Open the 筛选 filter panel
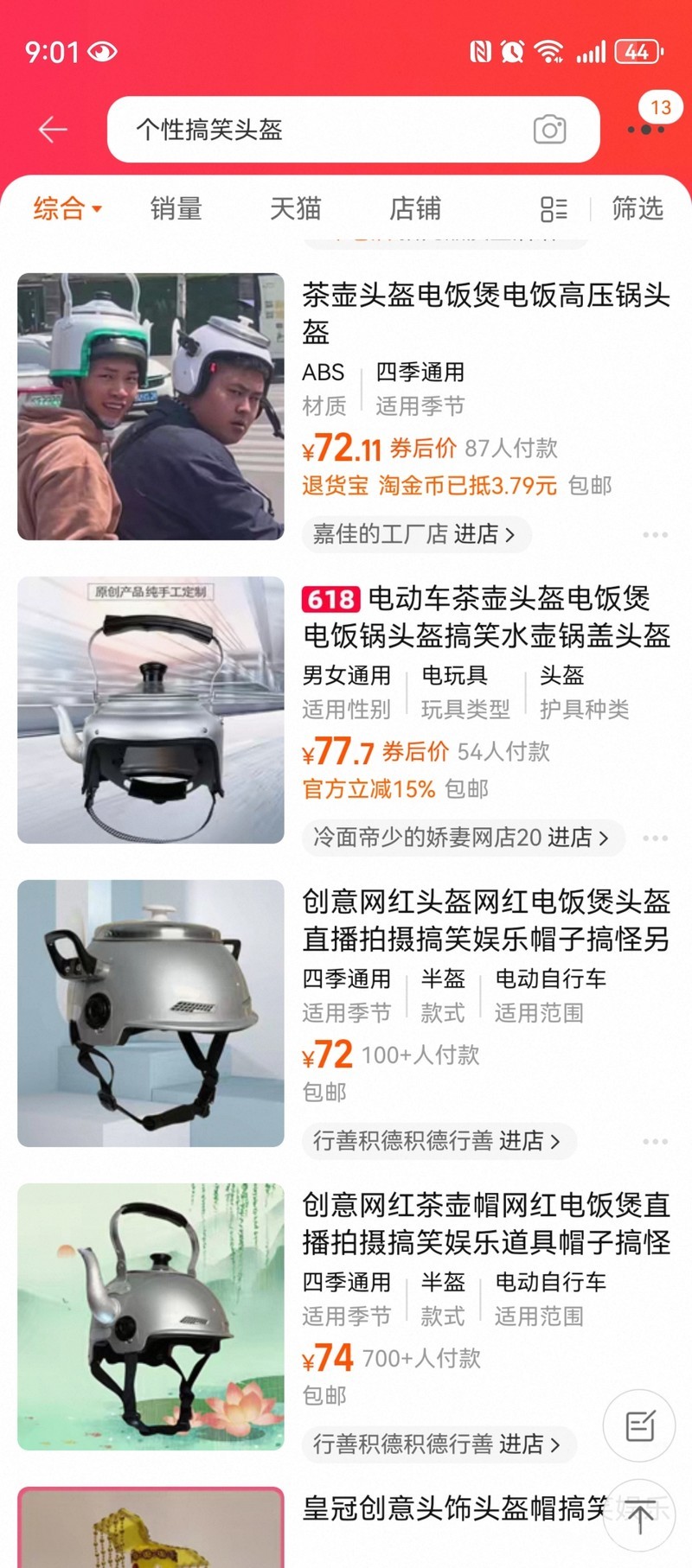 point(638,208)
